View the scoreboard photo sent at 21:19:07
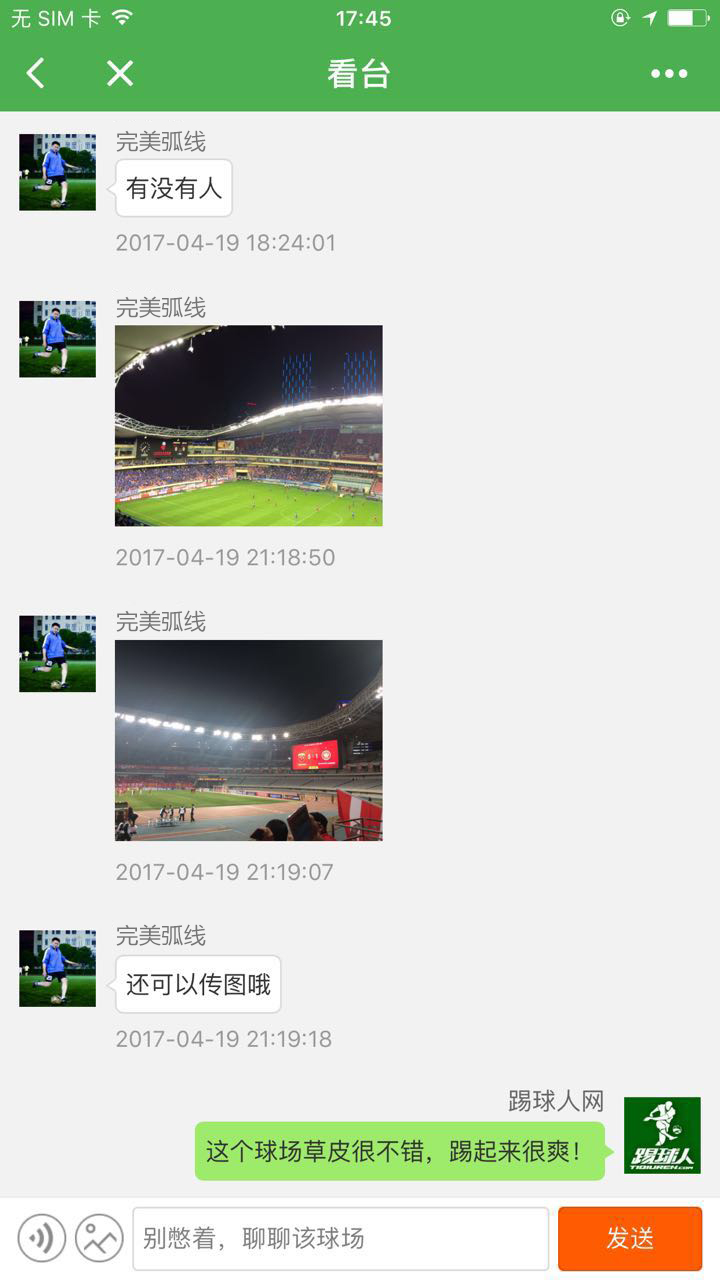The height and width of the screenshot is (1280, 720). [x=248, y=740]
